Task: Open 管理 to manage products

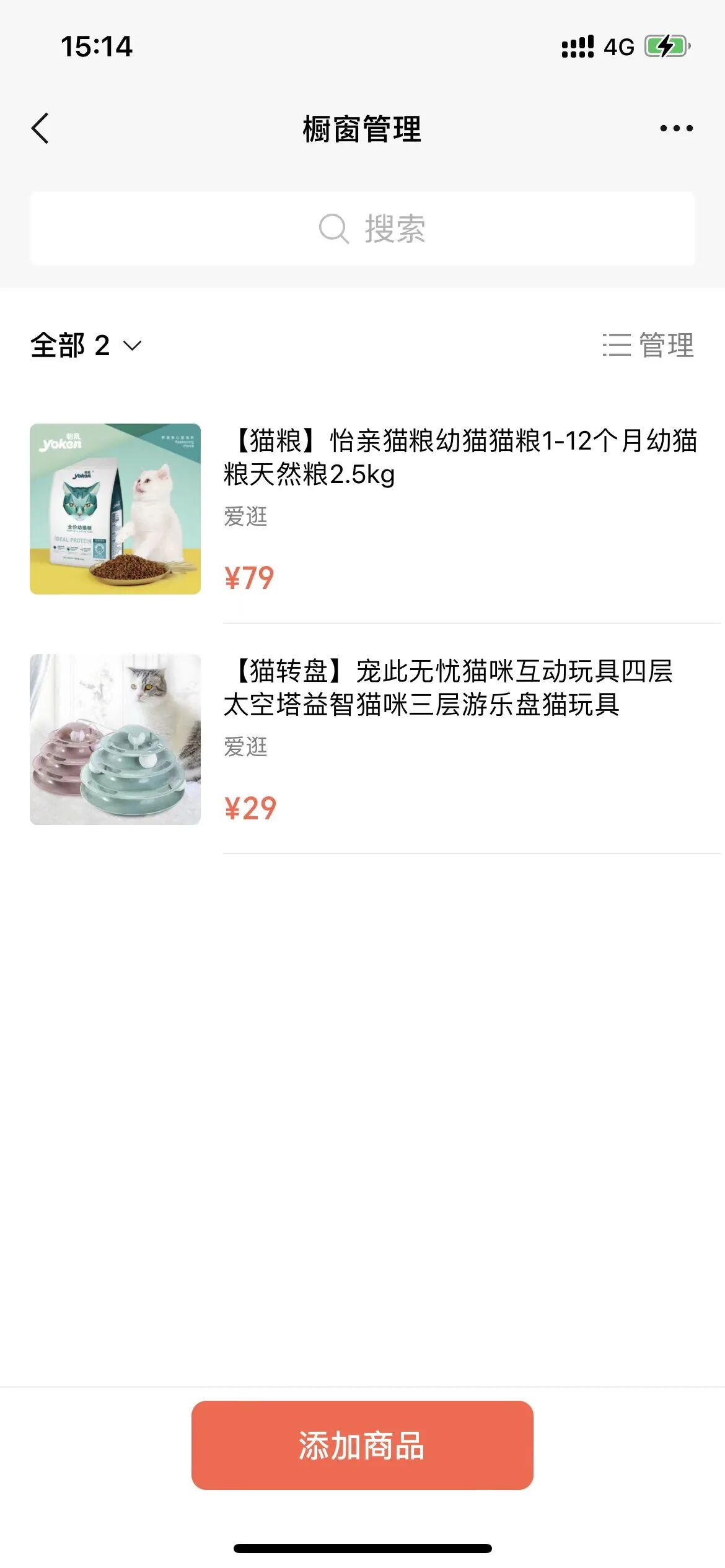Action: [x=648, y=346]
